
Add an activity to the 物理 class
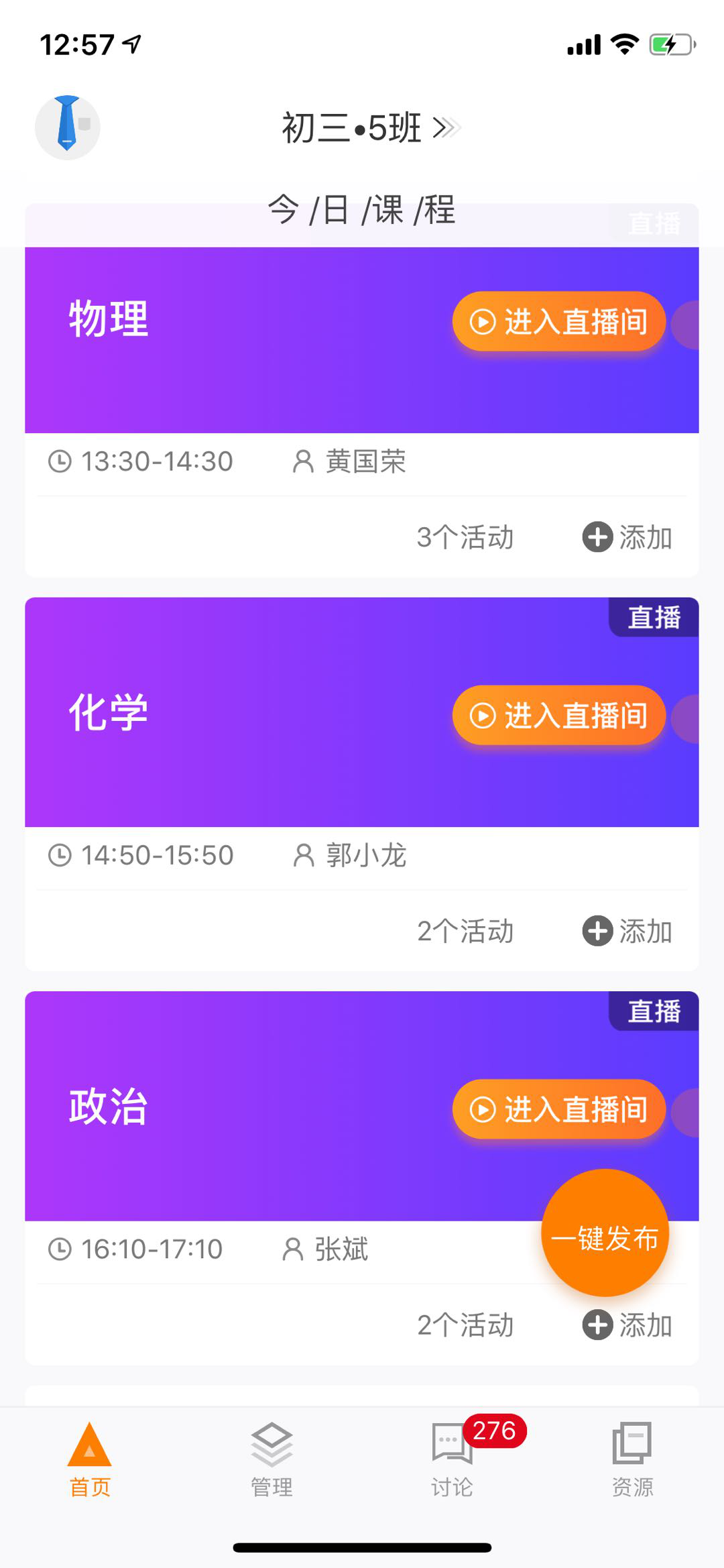627,537
